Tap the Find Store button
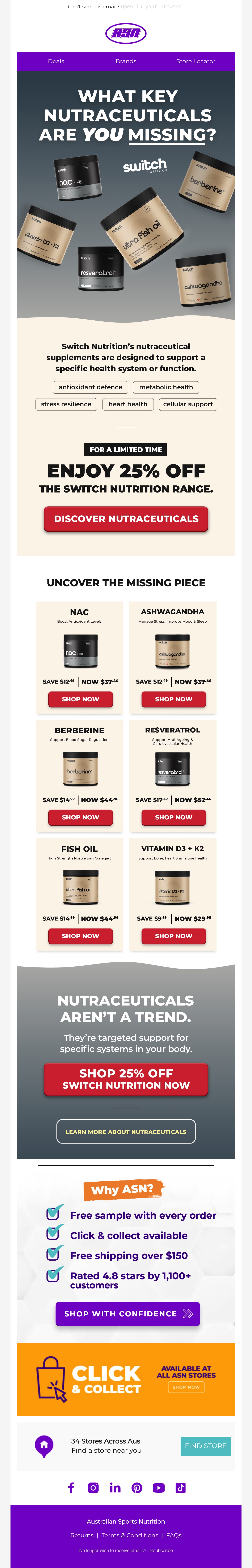252x1568 pixels. coord(206,1446)
